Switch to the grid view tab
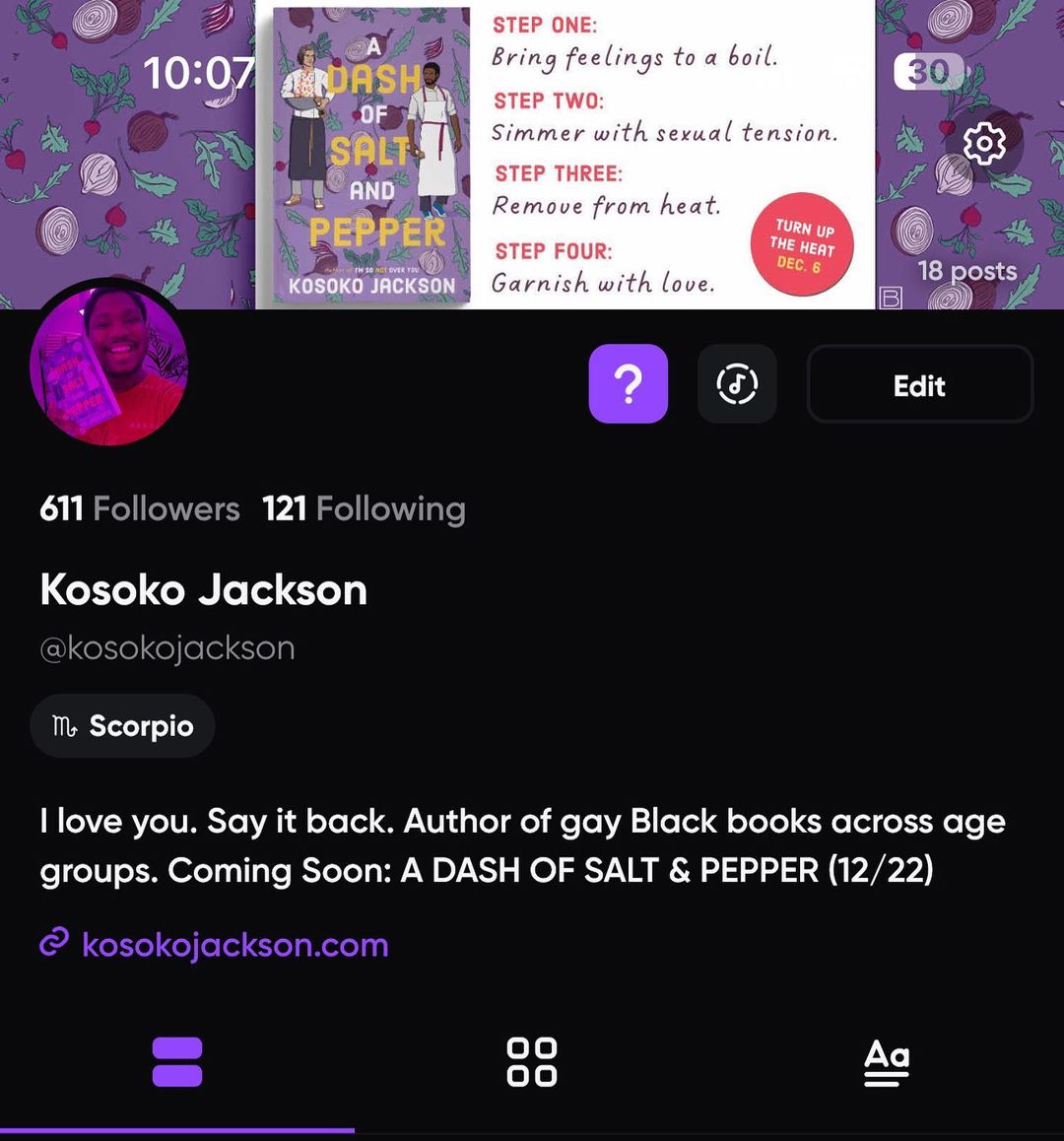 pos(532,1062)
